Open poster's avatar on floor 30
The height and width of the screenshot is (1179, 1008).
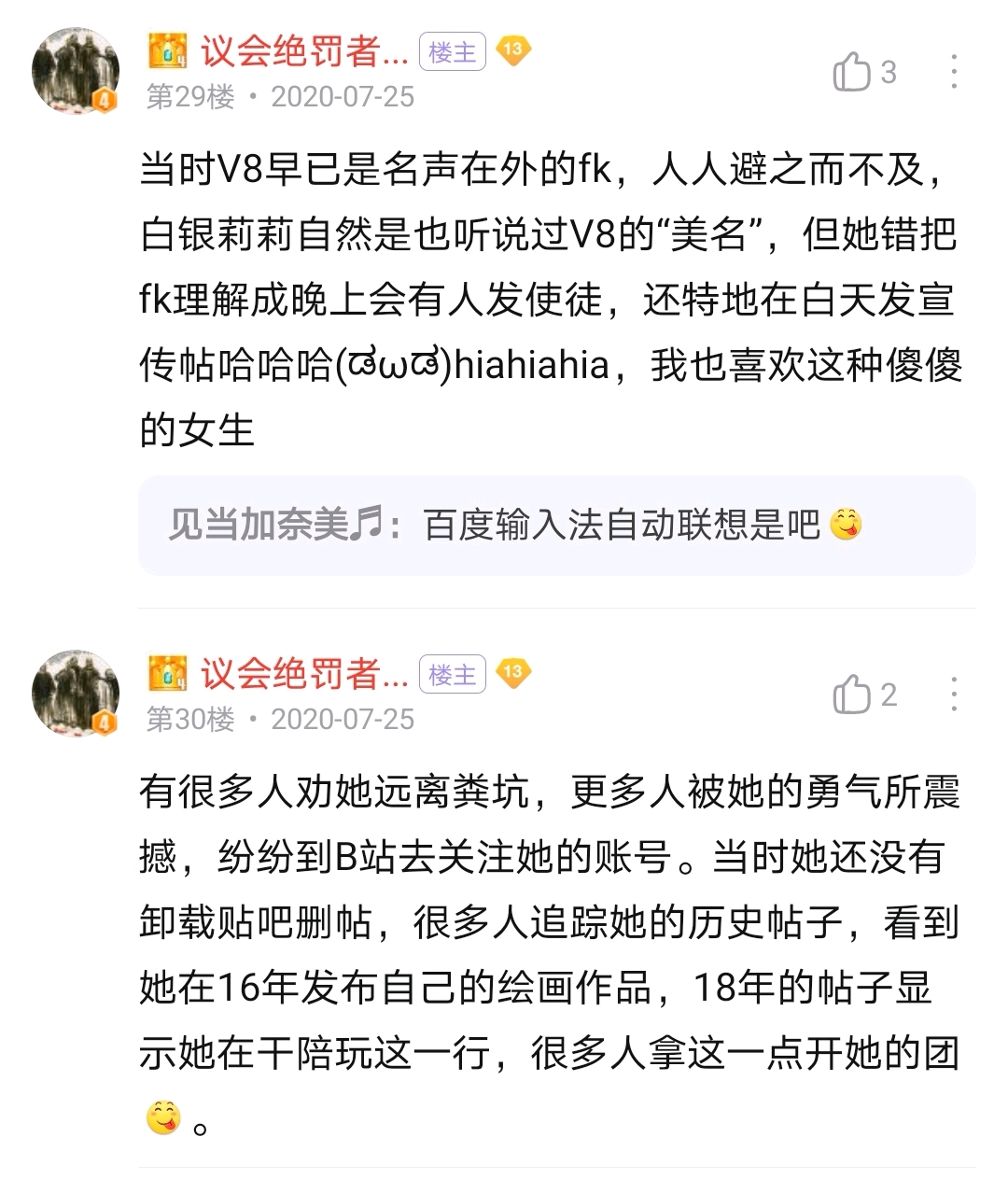point(76,694)
